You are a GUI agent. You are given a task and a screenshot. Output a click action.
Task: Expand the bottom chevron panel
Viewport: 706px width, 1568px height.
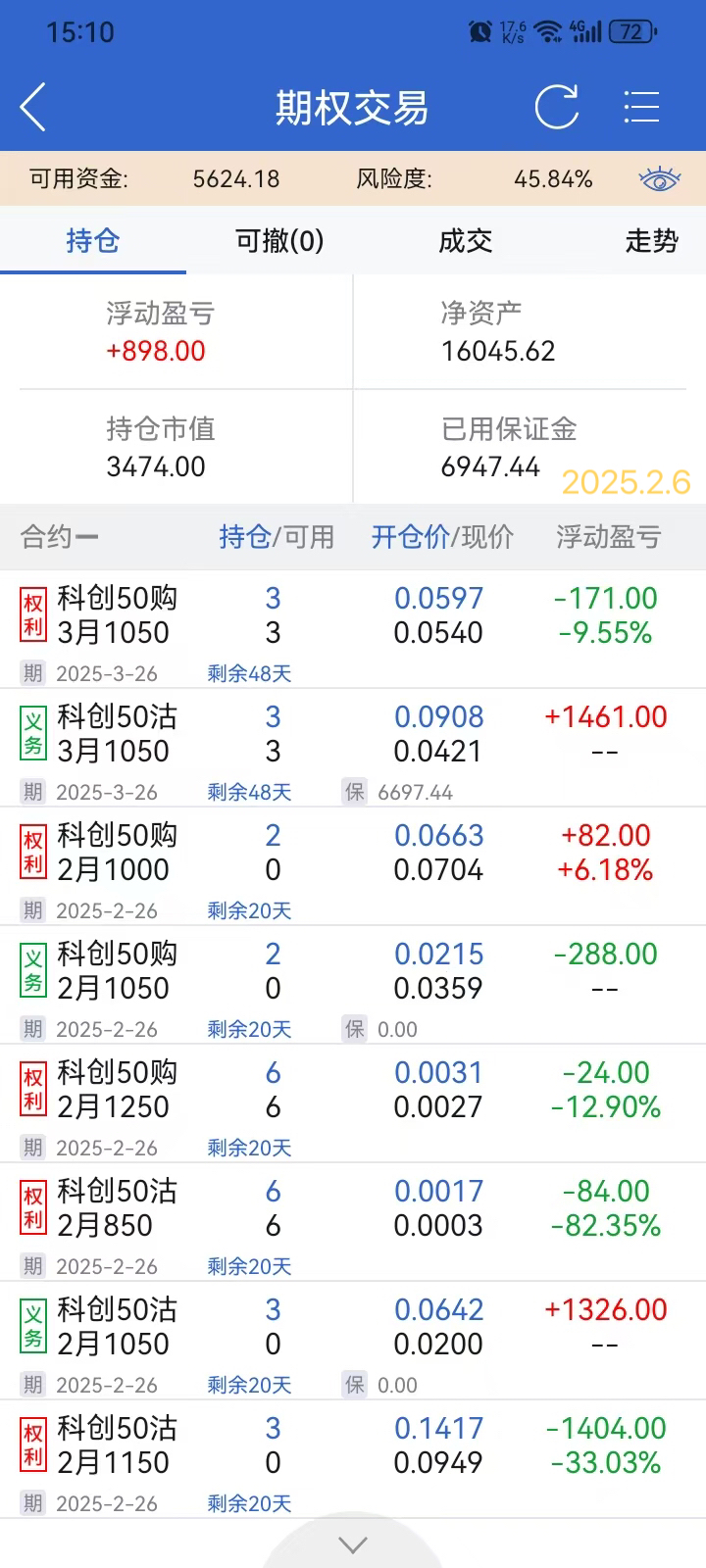(353, 1544)
